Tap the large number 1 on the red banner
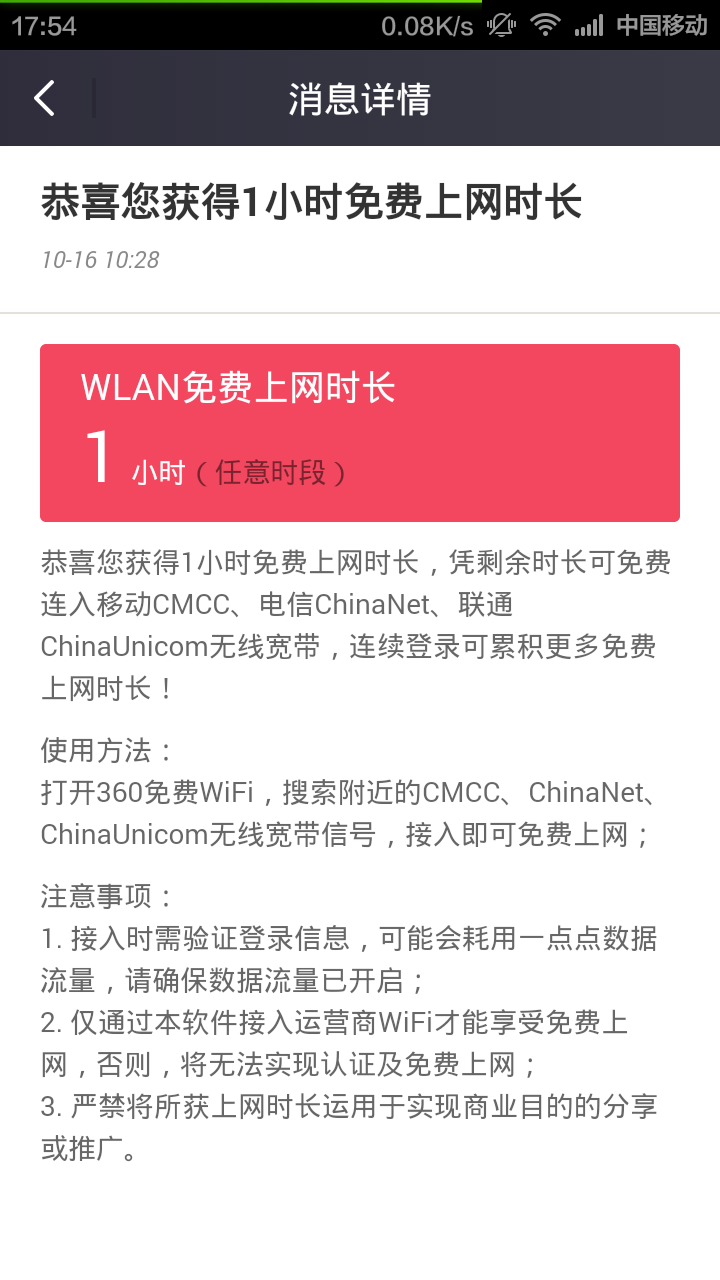Screen dimensions: 720x1280 [96, 455]
